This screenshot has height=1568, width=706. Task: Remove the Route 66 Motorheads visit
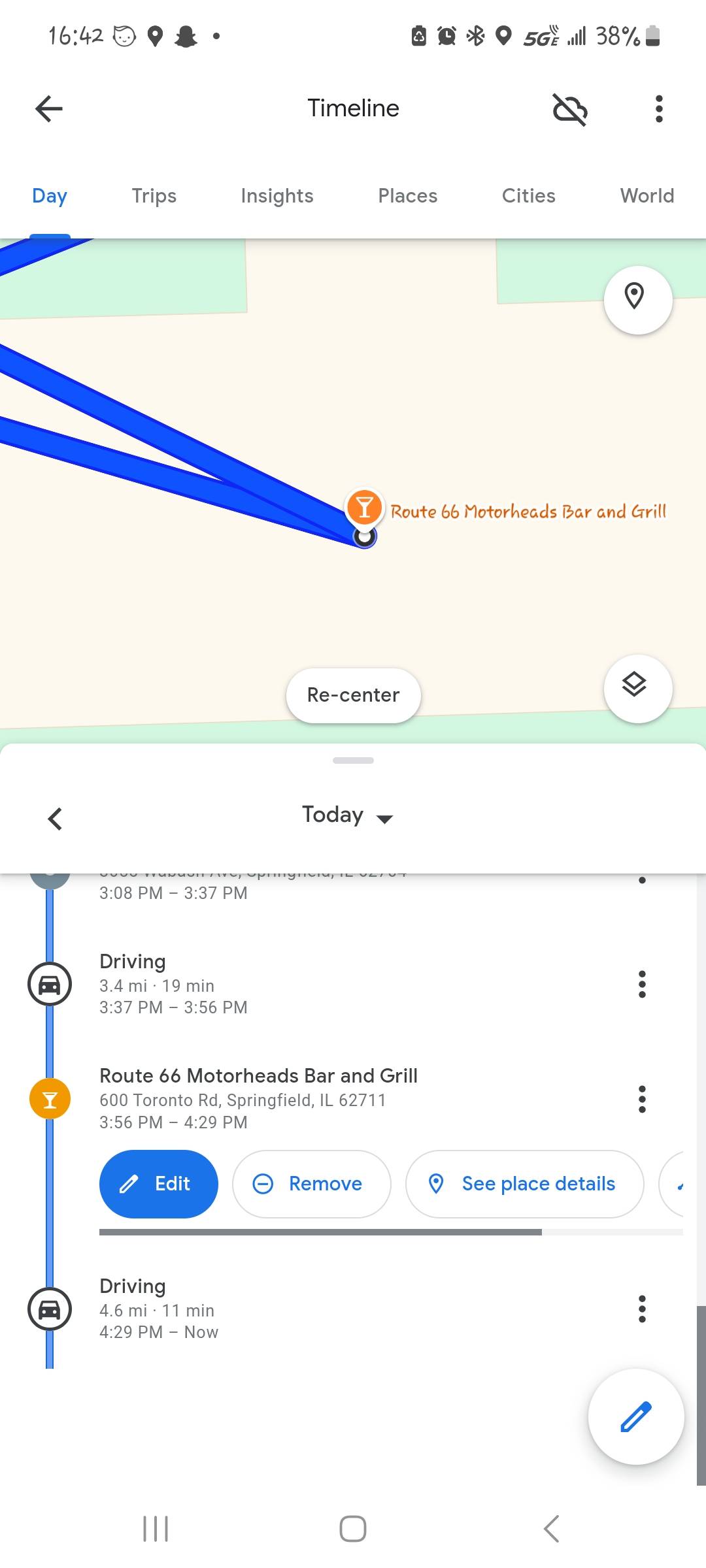311,1184
